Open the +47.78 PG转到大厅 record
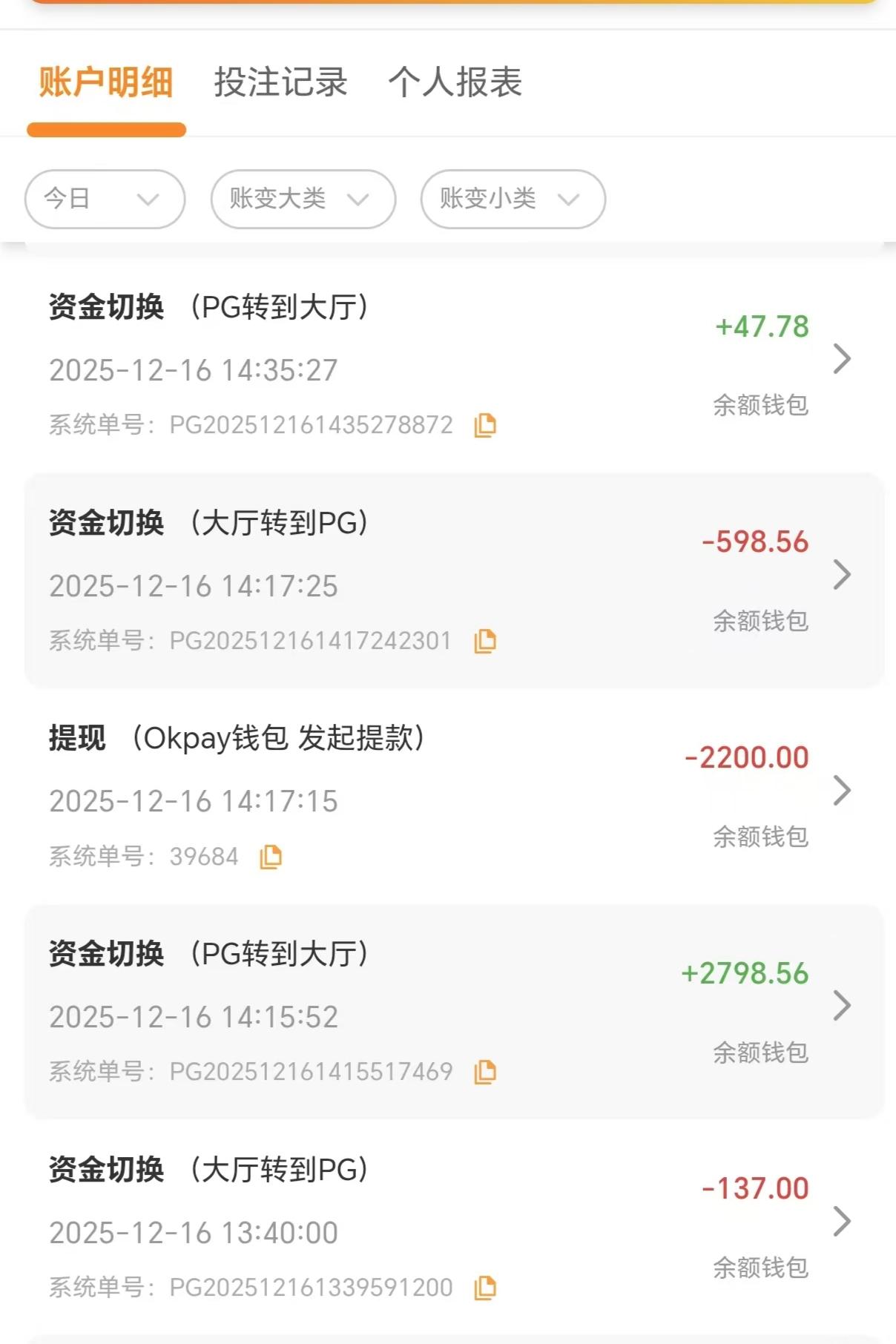 [841, 359]
